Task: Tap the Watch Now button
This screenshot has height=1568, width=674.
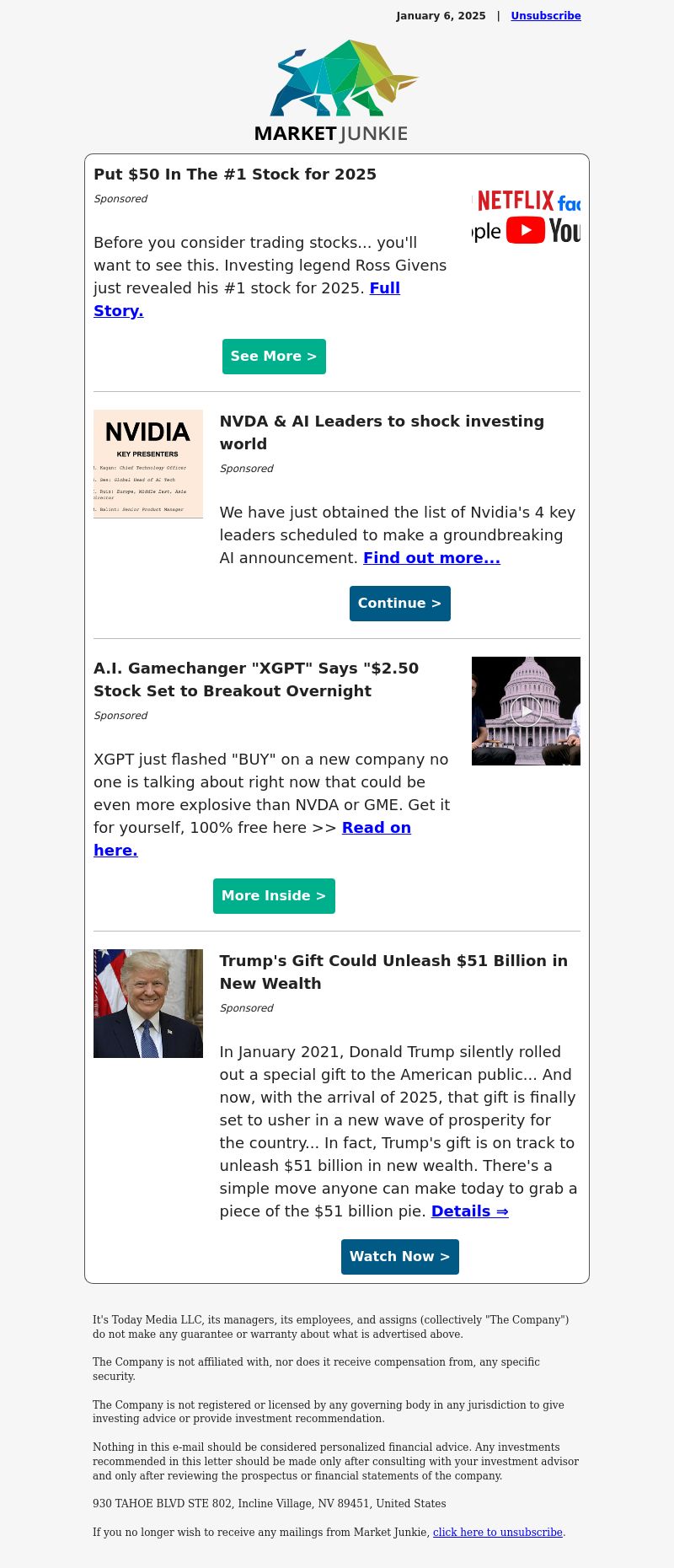Action: (399, 1257)
